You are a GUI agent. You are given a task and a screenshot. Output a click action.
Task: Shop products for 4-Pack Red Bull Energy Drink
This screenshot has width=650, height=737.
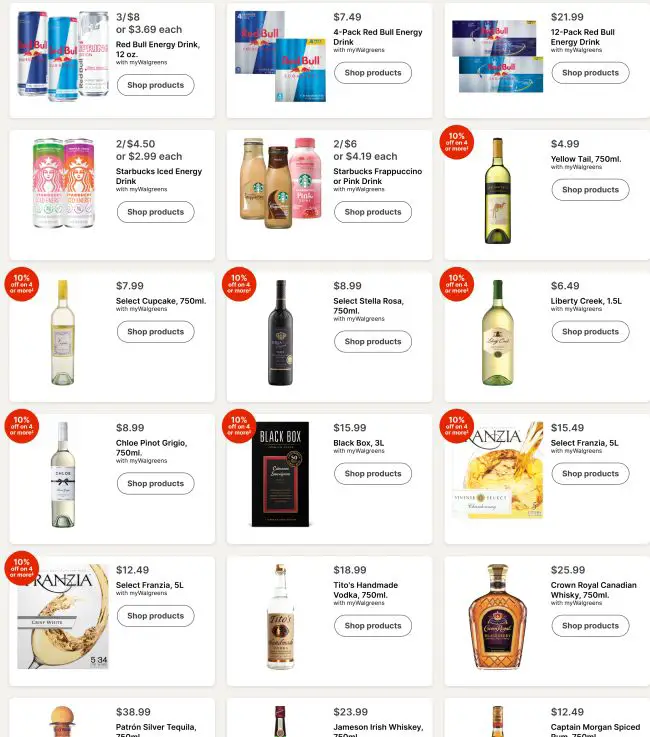pyautogui.click(x=372, y=73)
